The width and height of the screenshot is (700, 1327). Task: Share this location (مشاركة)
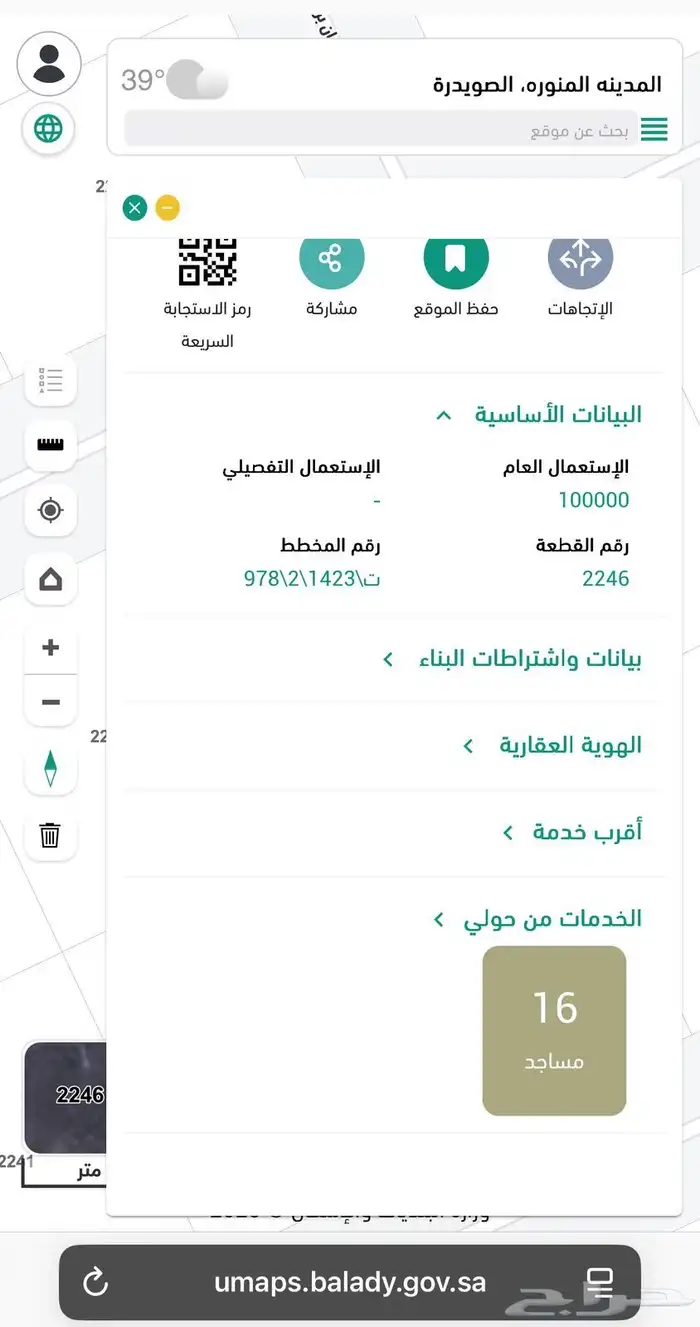tap(331, 259)
